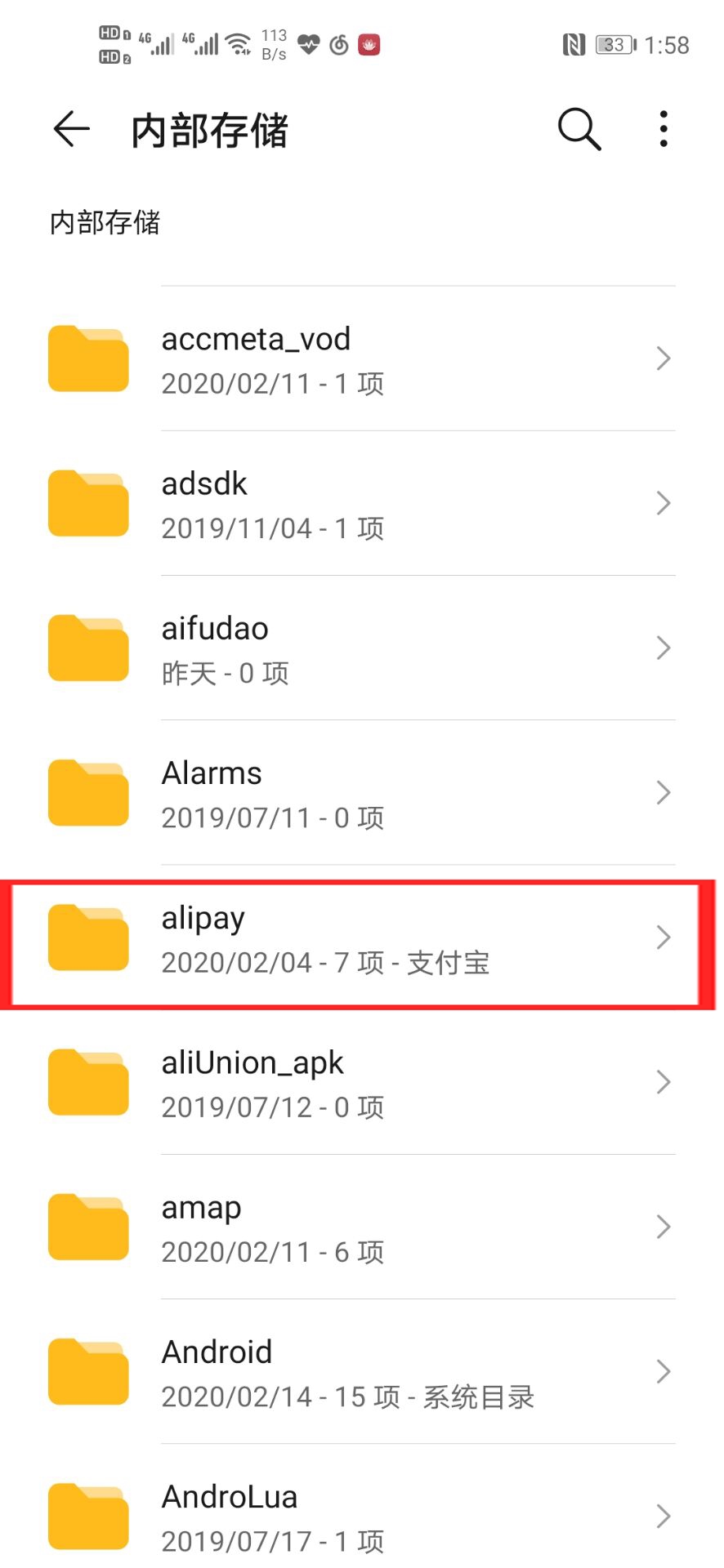The width and height of the screenshot is (724, 1568).
Task: Select the 内部存储 breadcrumb label
Action: coord(105,222)
